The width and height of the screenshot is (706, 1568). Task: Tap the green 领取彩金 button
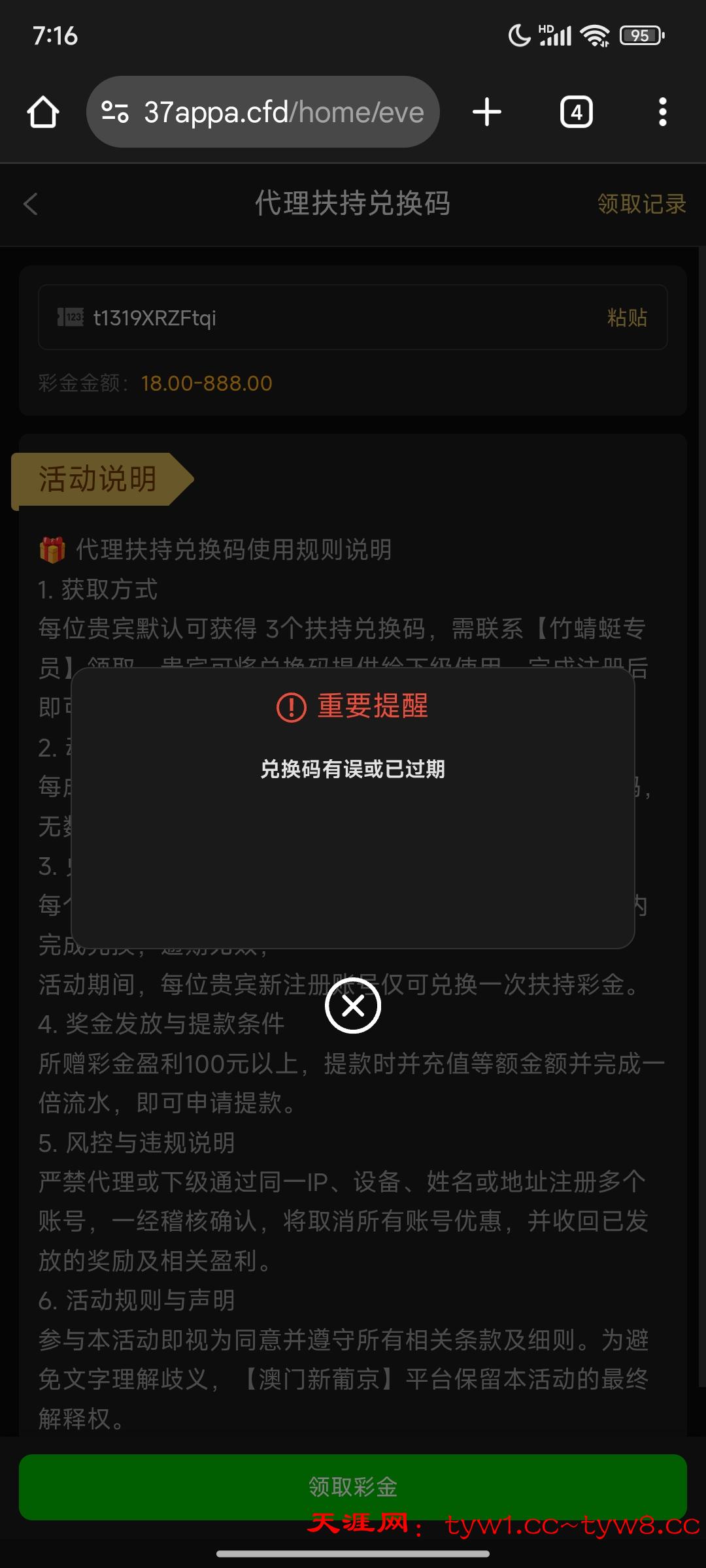tap(353, 1486)
